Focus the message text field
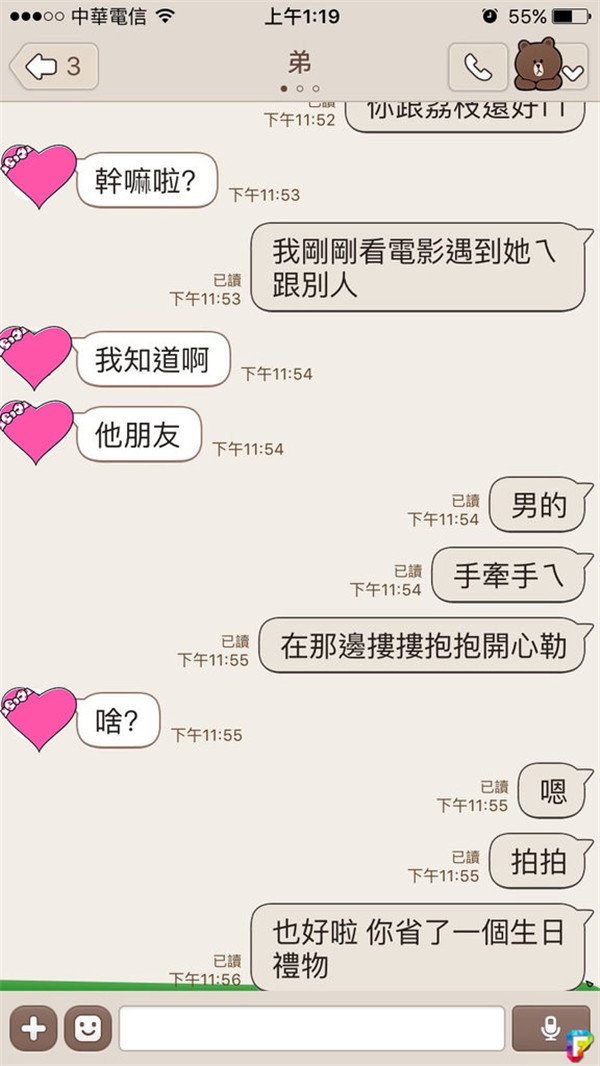 tap(311, 1028)
